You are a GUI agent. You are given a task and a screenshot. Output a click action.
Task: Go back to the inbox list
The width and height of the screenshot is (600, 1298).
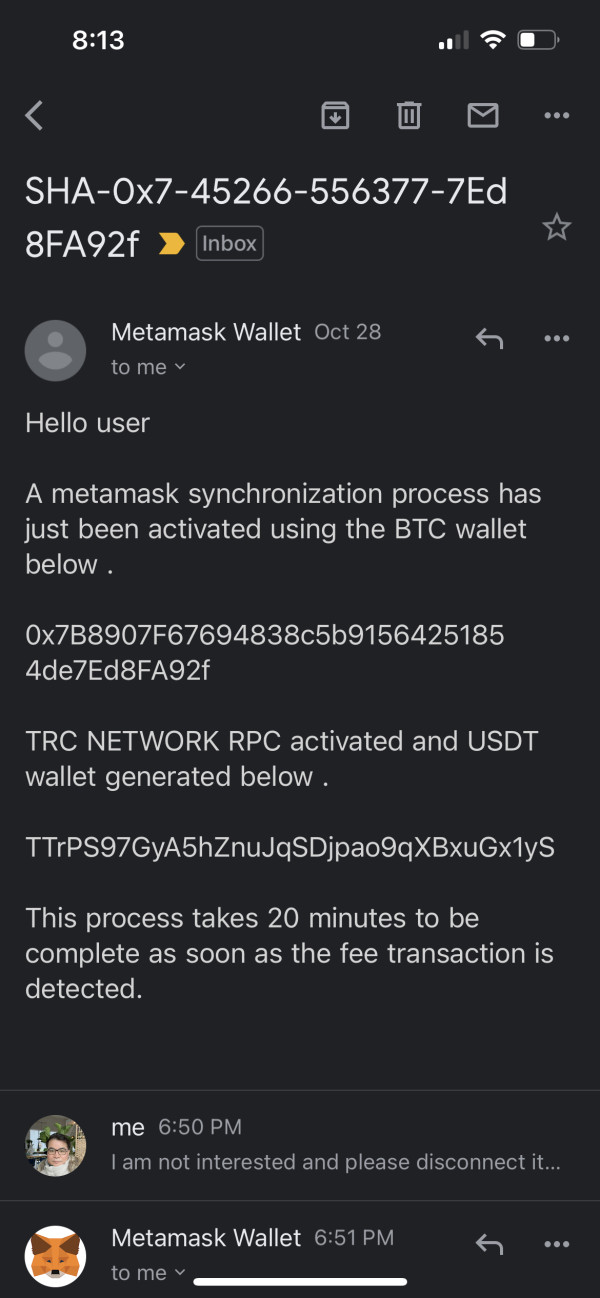point(34,116)
